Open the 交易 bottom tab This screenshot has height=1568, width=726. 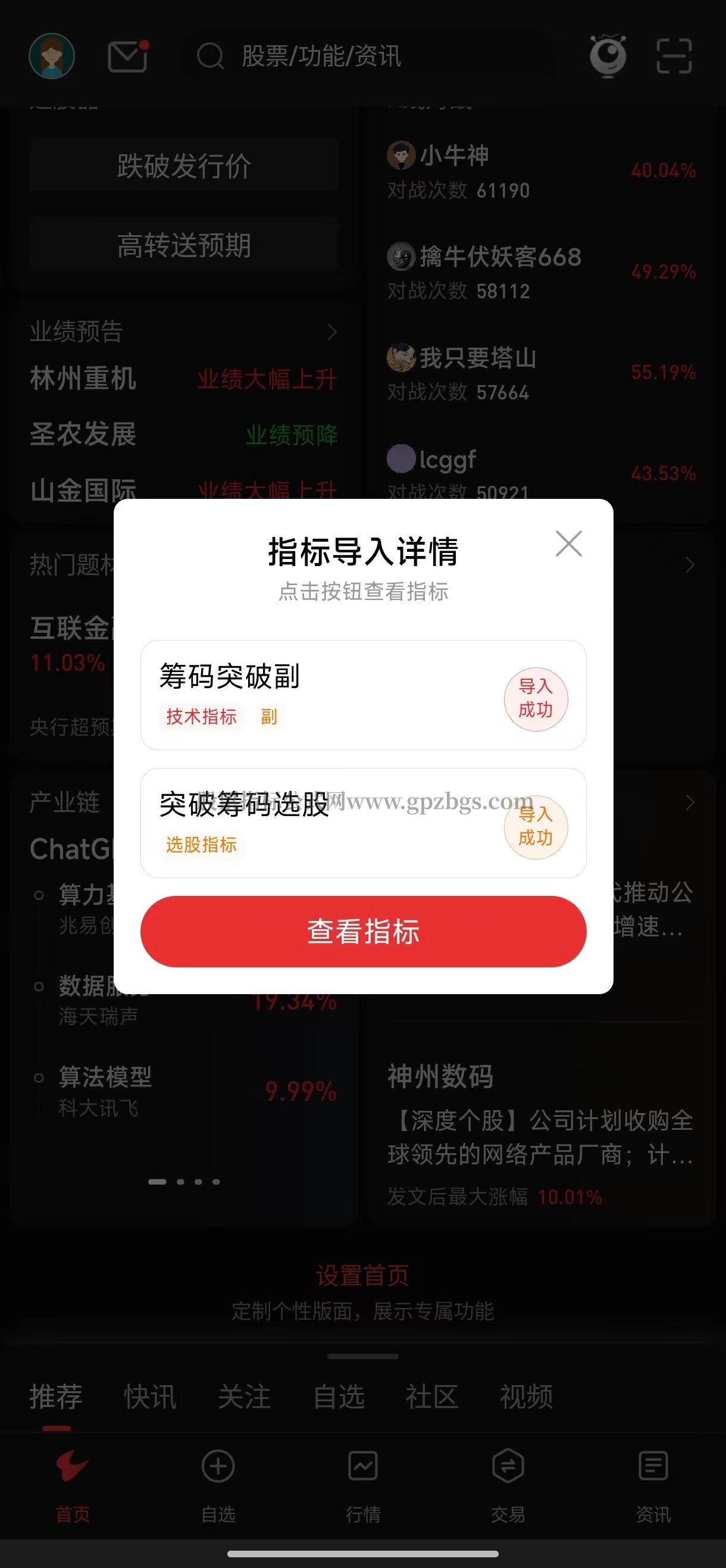(508, 1486)
